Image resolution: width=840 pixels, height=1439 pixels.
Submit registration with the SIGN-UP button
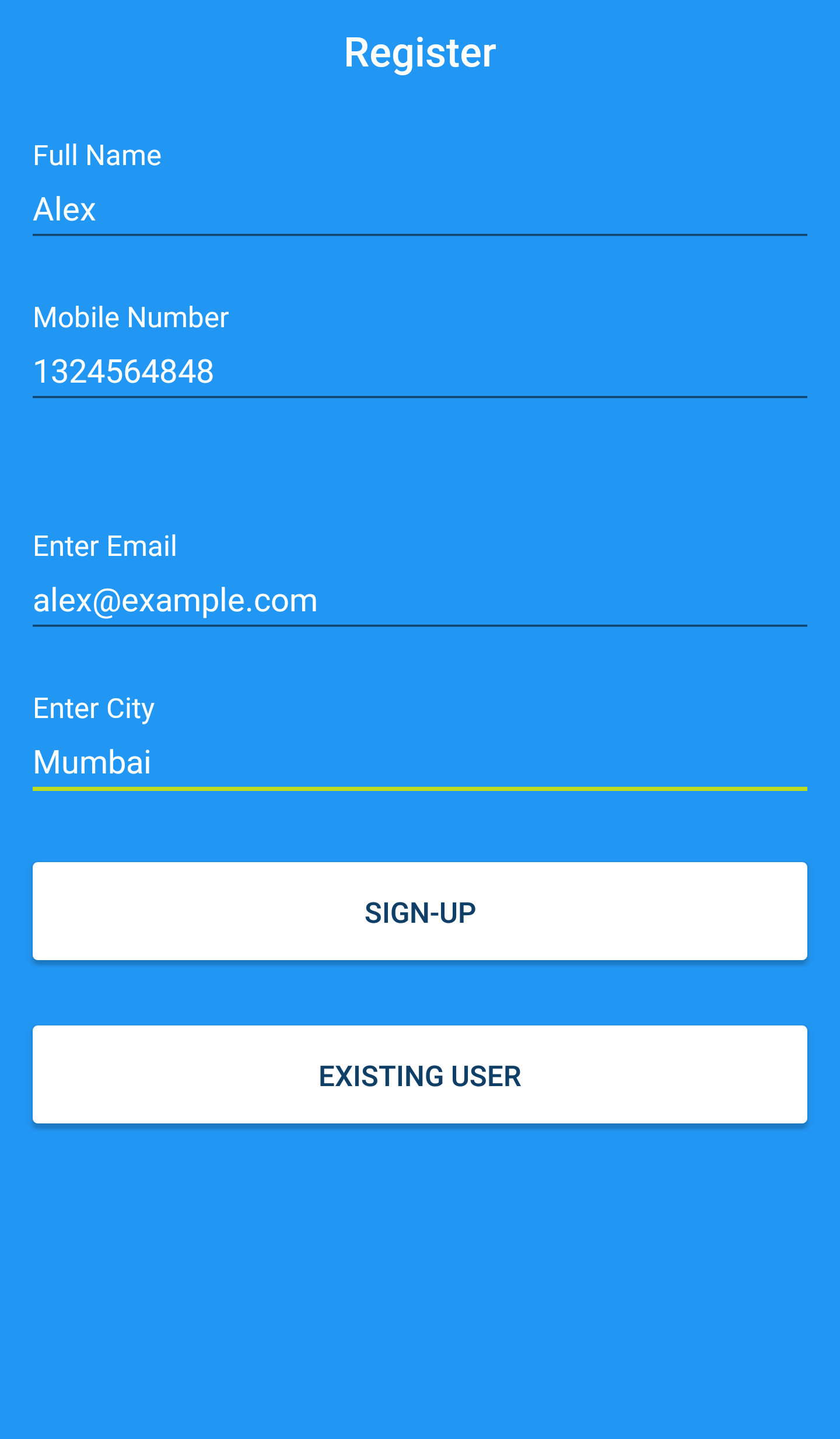tap(420, 912)
